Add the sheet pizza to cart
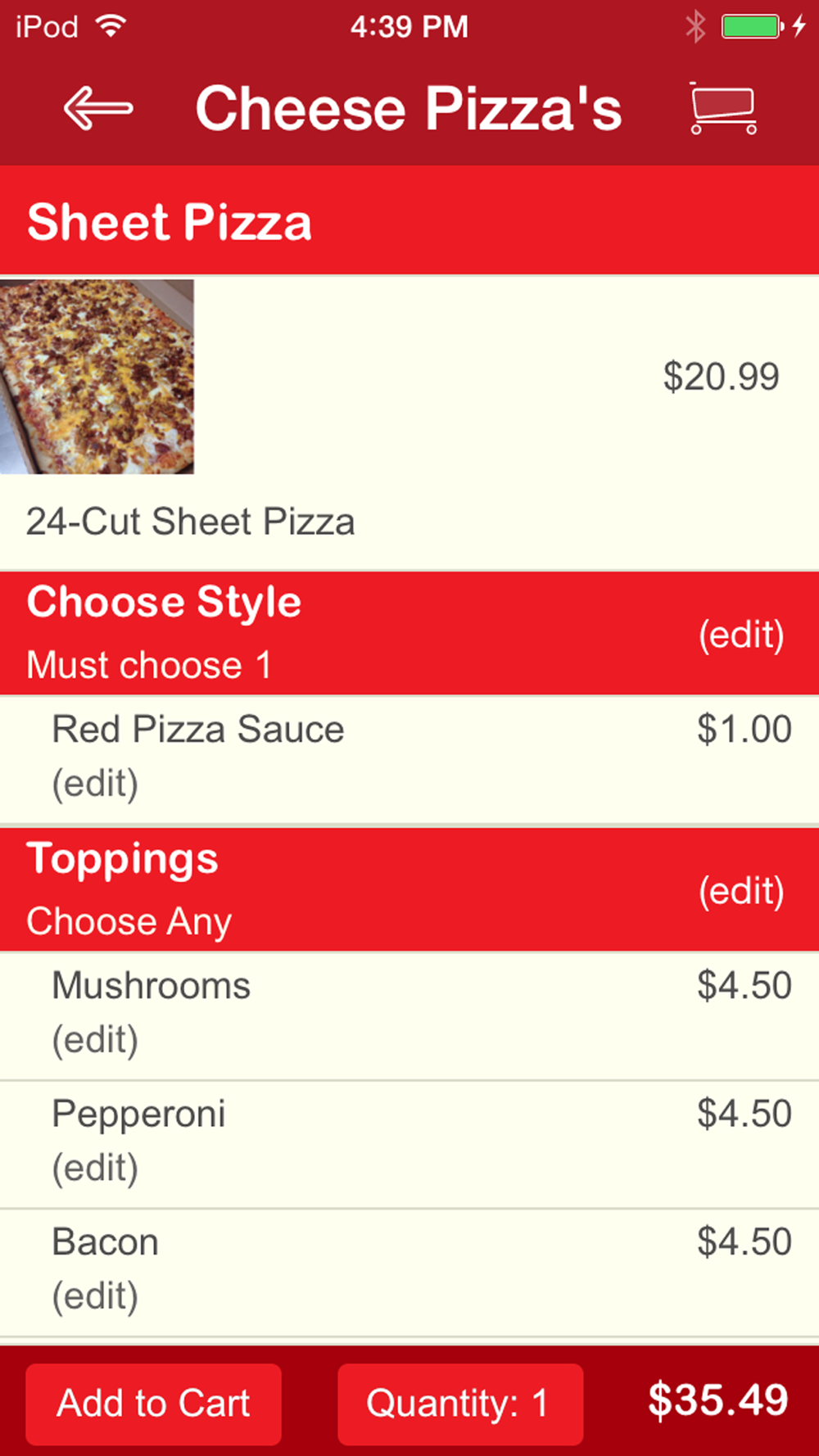 click(x=153, y=1404)
